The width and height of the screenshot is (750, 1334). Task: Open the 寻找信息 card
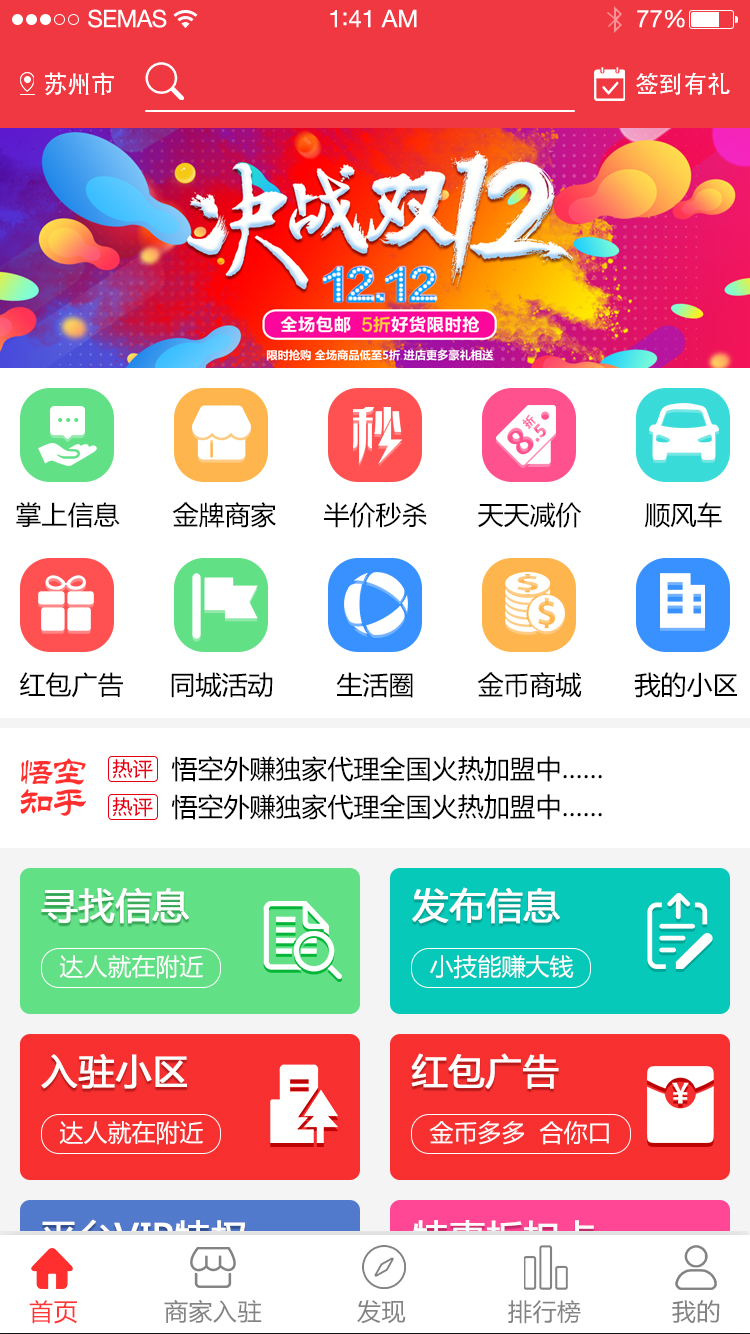[190, 940]
